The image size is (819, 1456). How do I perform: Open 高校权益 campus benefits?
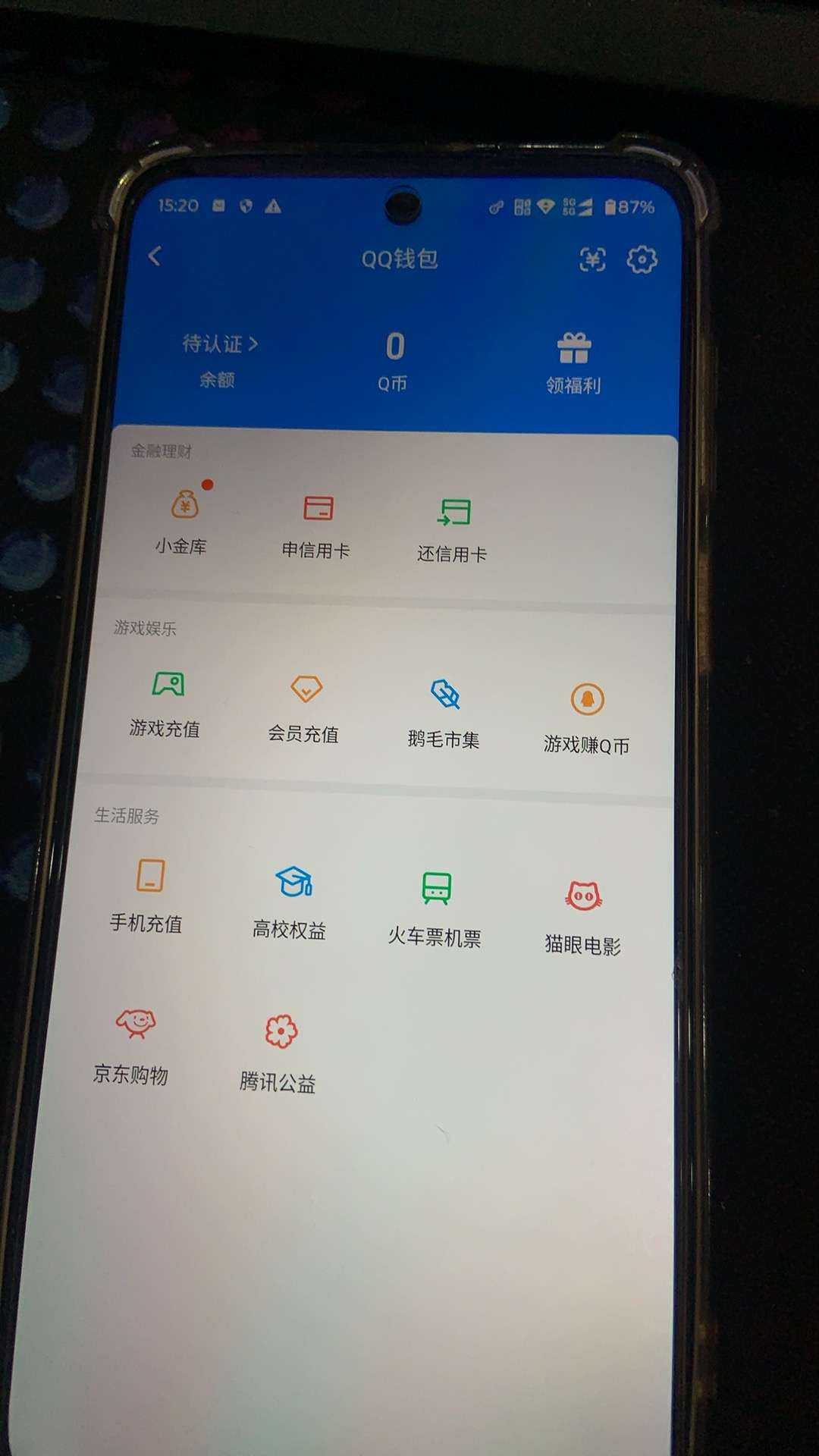288,902
